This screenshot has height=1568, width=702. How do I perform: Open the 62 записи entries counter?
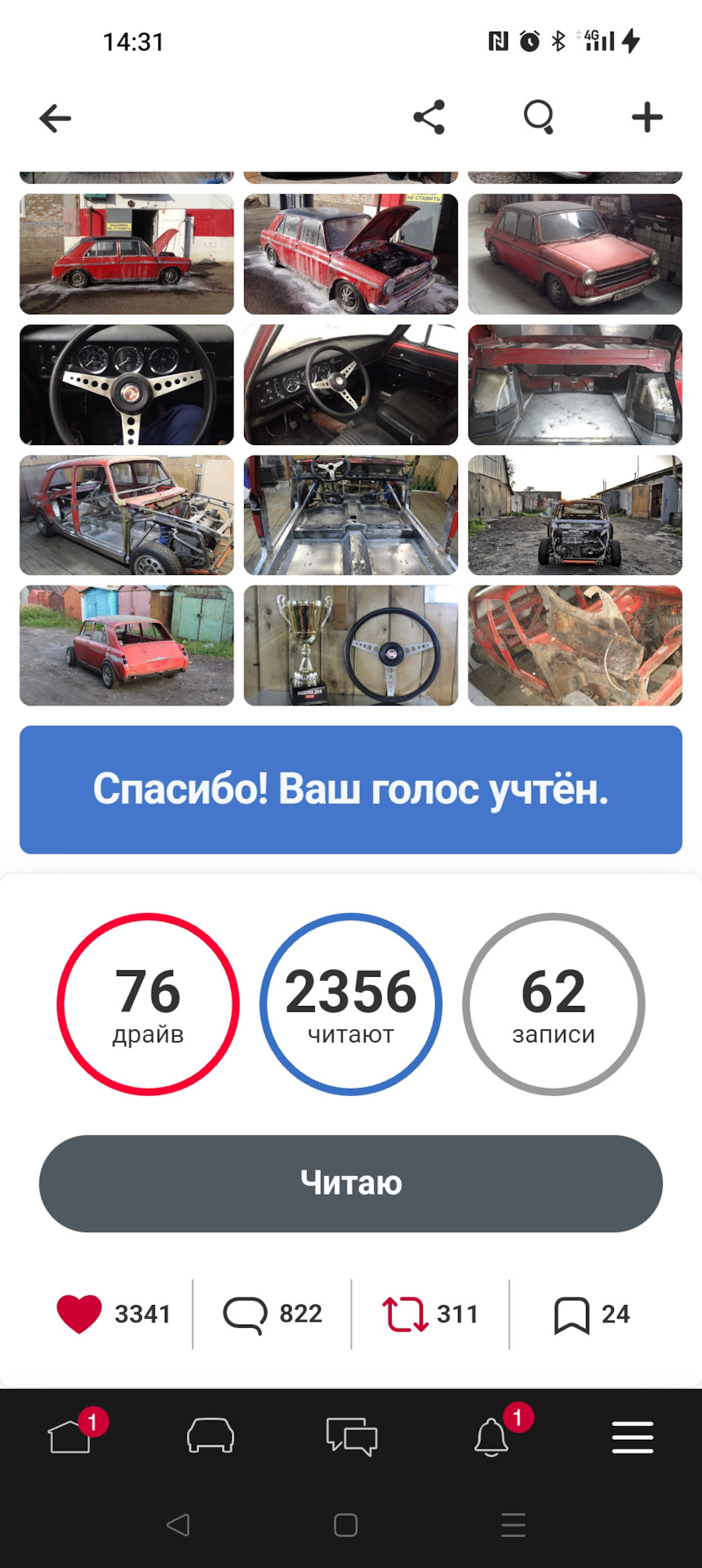point(553,1004)
